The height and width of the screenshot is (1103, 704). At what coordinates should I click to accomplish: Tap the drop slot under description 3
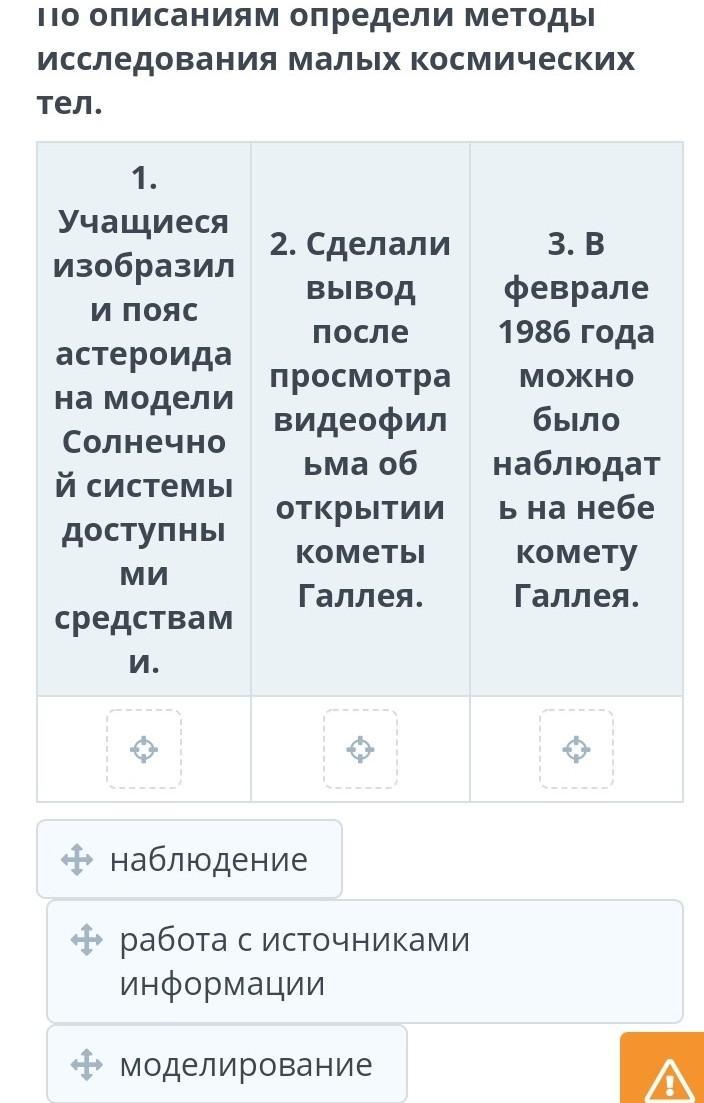(576, 749)
